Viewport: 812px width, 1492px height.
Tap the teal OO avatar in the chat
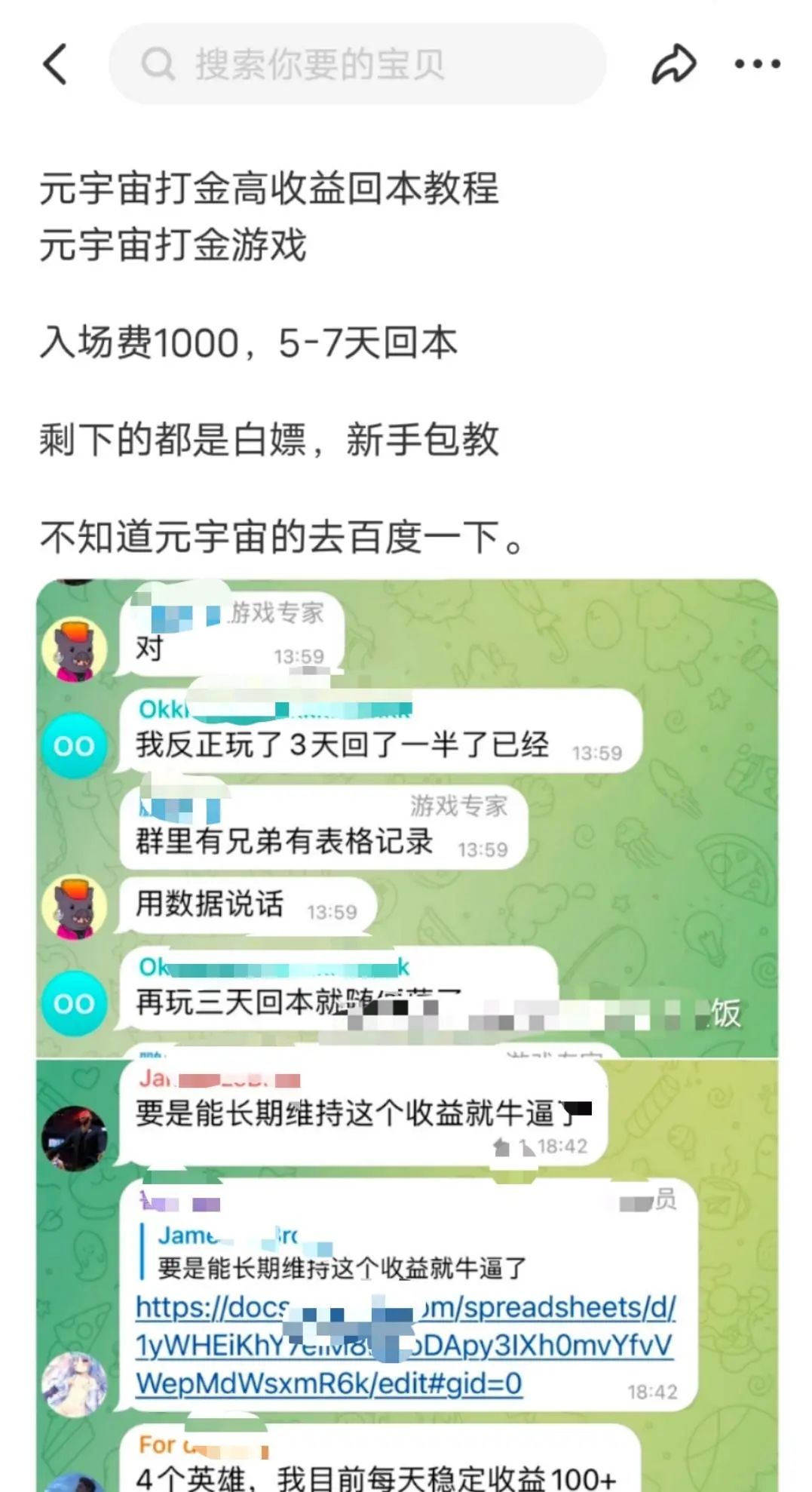pos(73,747)
